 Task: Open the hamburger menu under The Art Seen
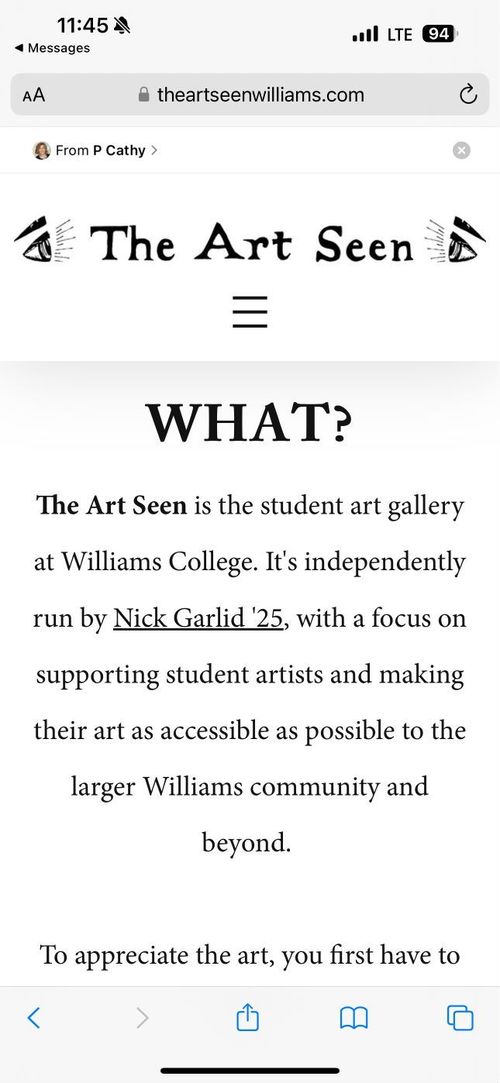(249, 312)
